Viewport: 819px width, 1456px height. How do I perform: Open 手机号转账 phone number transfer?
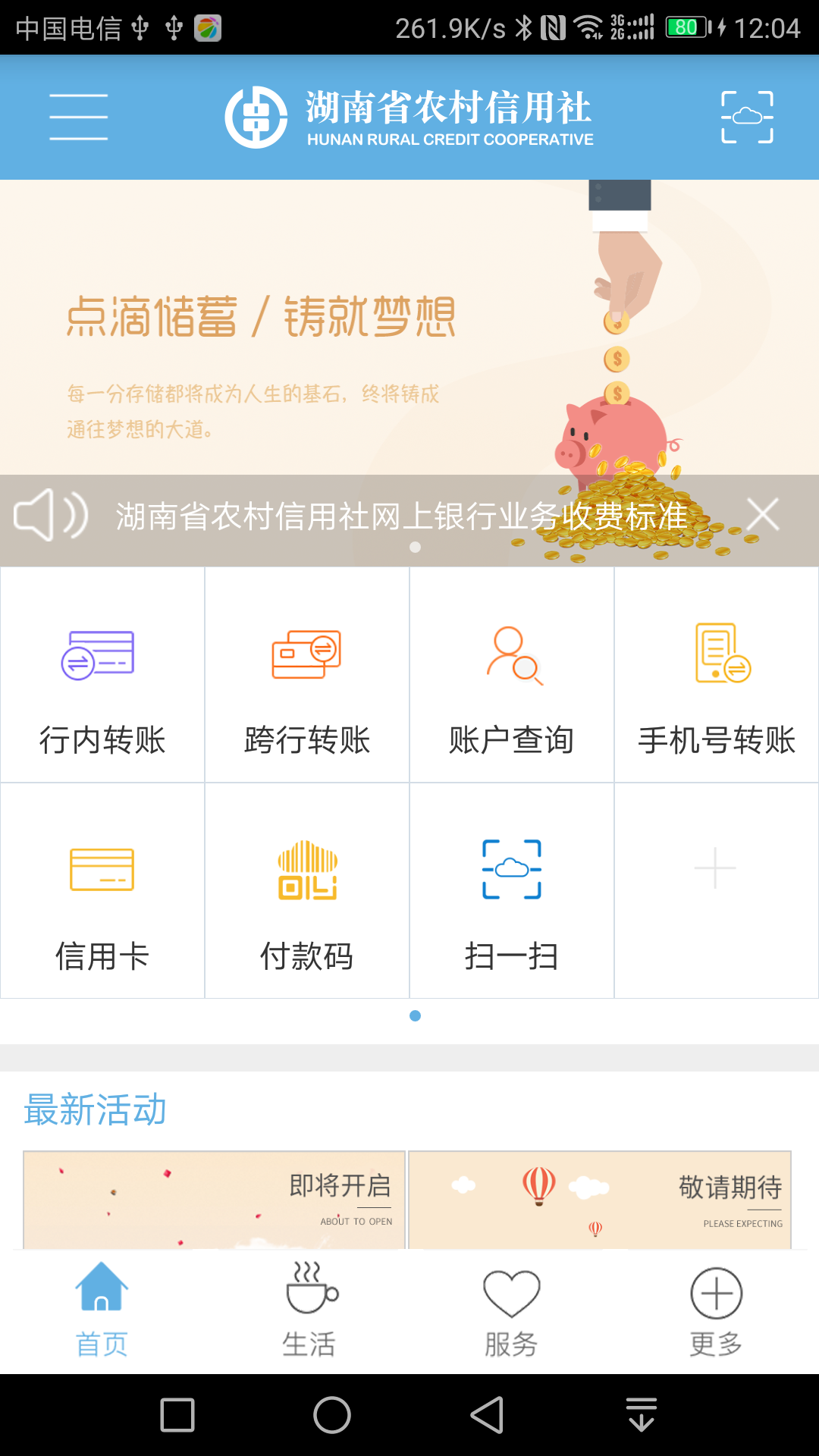click(x=717, y=675)
